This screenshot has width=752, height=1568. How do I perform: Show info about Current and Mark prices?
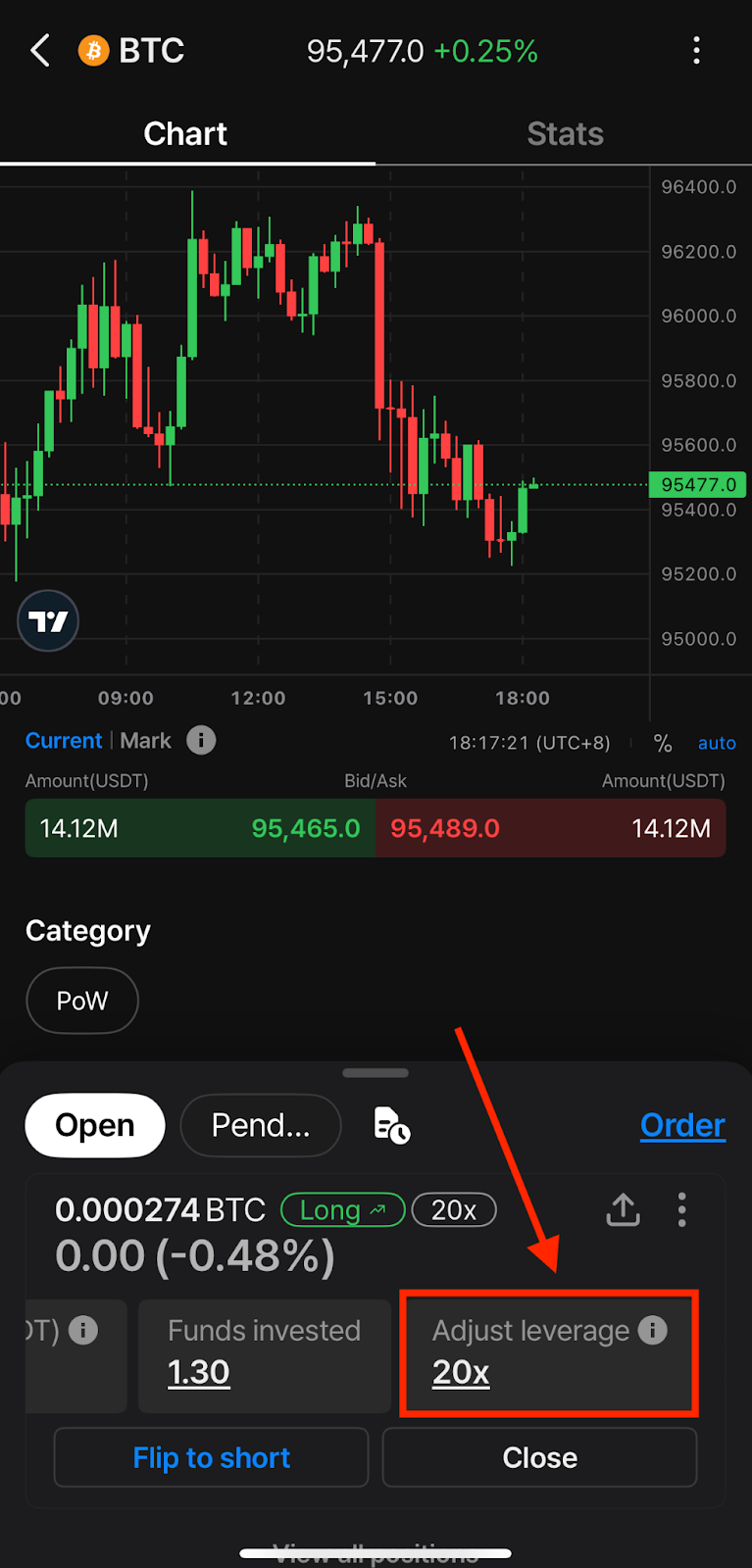tap(201, 741)
